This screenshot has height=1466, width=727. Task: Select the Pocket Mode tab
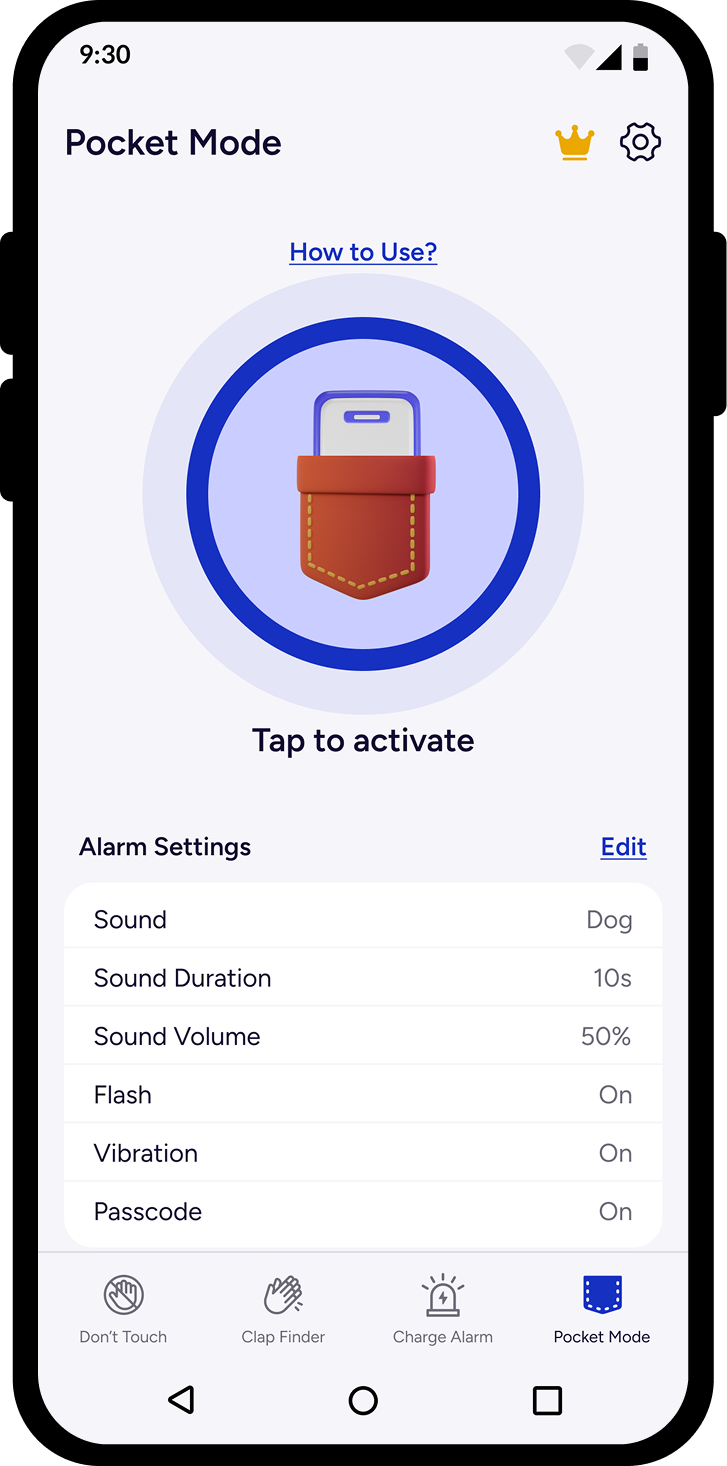pos(602,1310)
